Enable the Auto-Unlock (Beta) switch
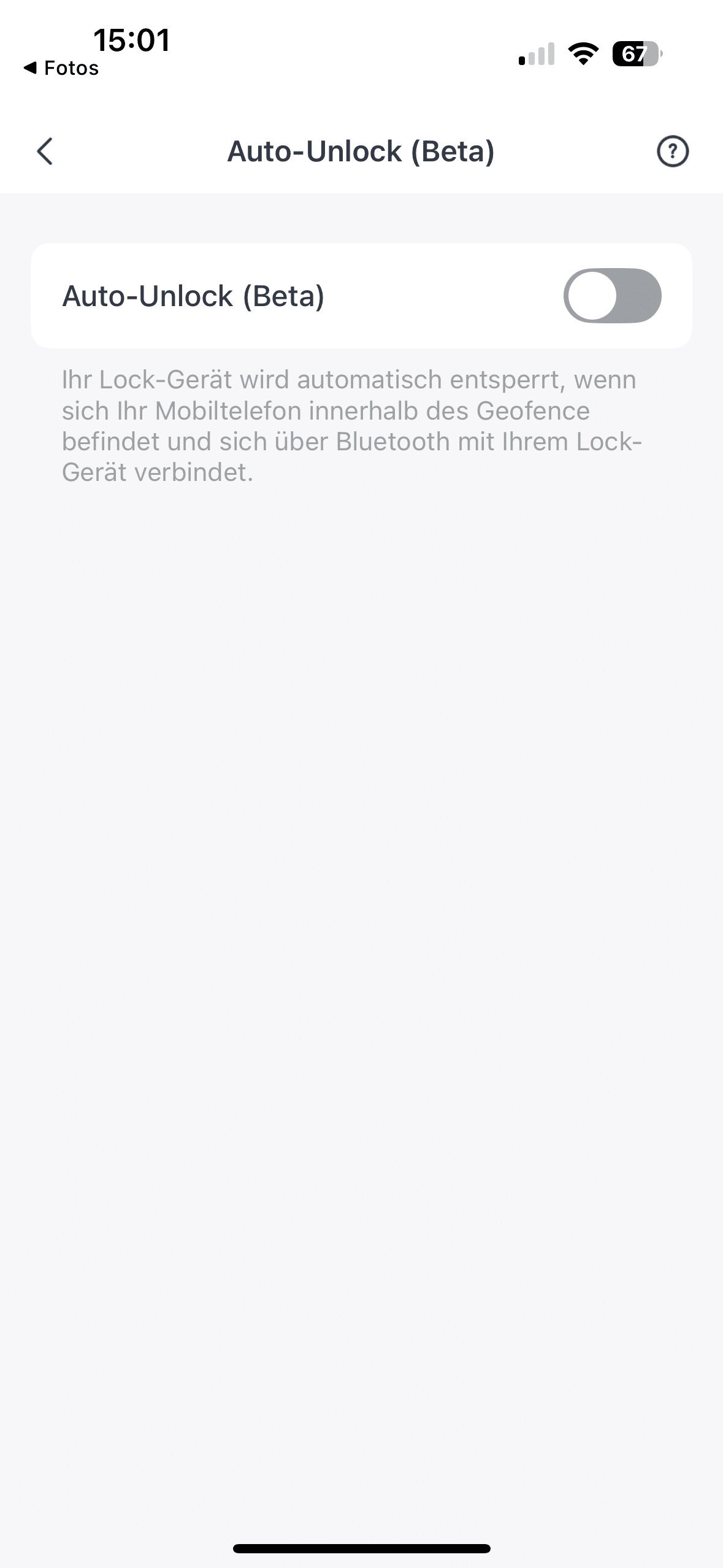This screenshot has width=723, height=1568. [612, 296]
